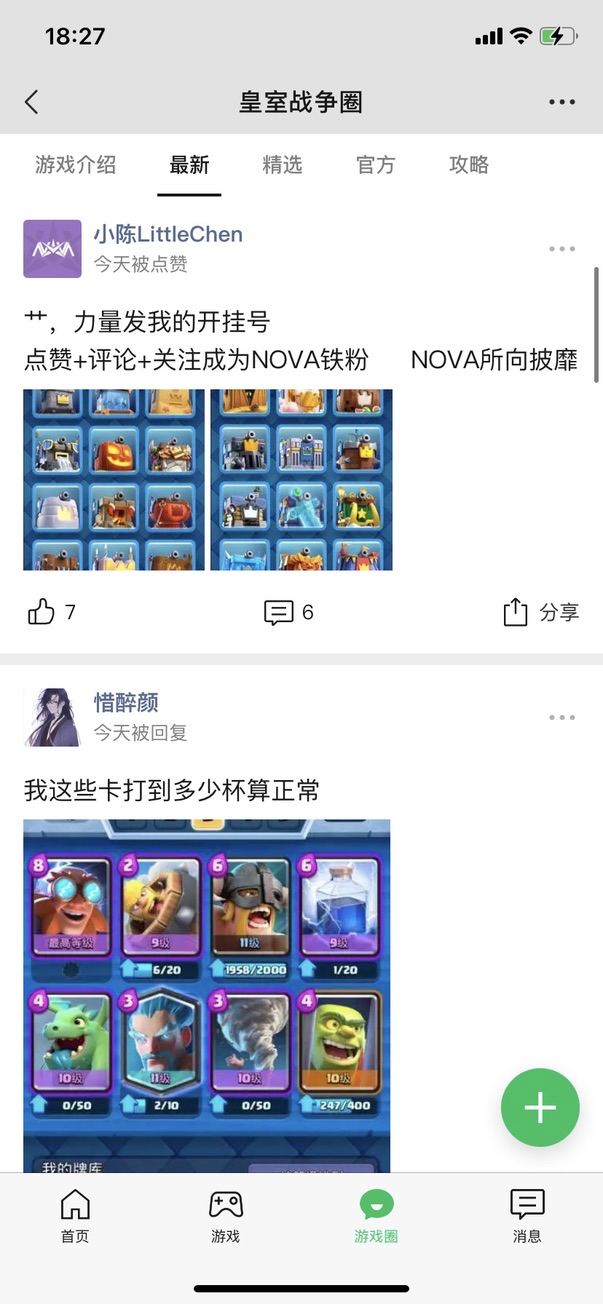Open comments on 小陈LittleChen's post
Image resolution: width=603 pixels, height=1304 pixels.
point(288,612)
